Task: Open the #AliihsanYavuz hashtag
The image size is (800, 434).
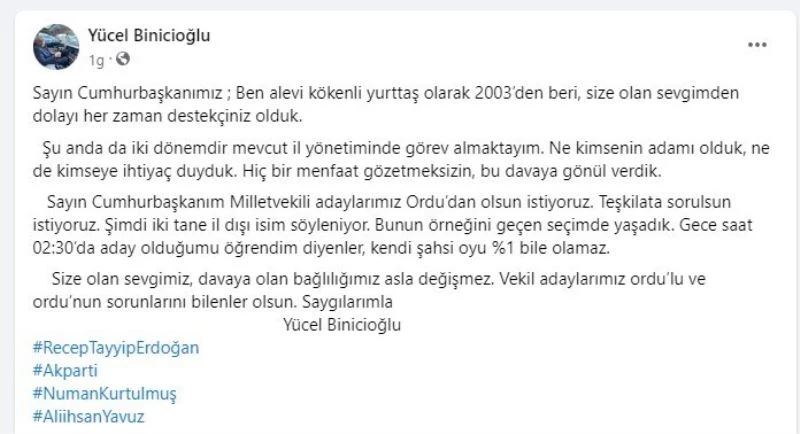Action: (88, 416)
